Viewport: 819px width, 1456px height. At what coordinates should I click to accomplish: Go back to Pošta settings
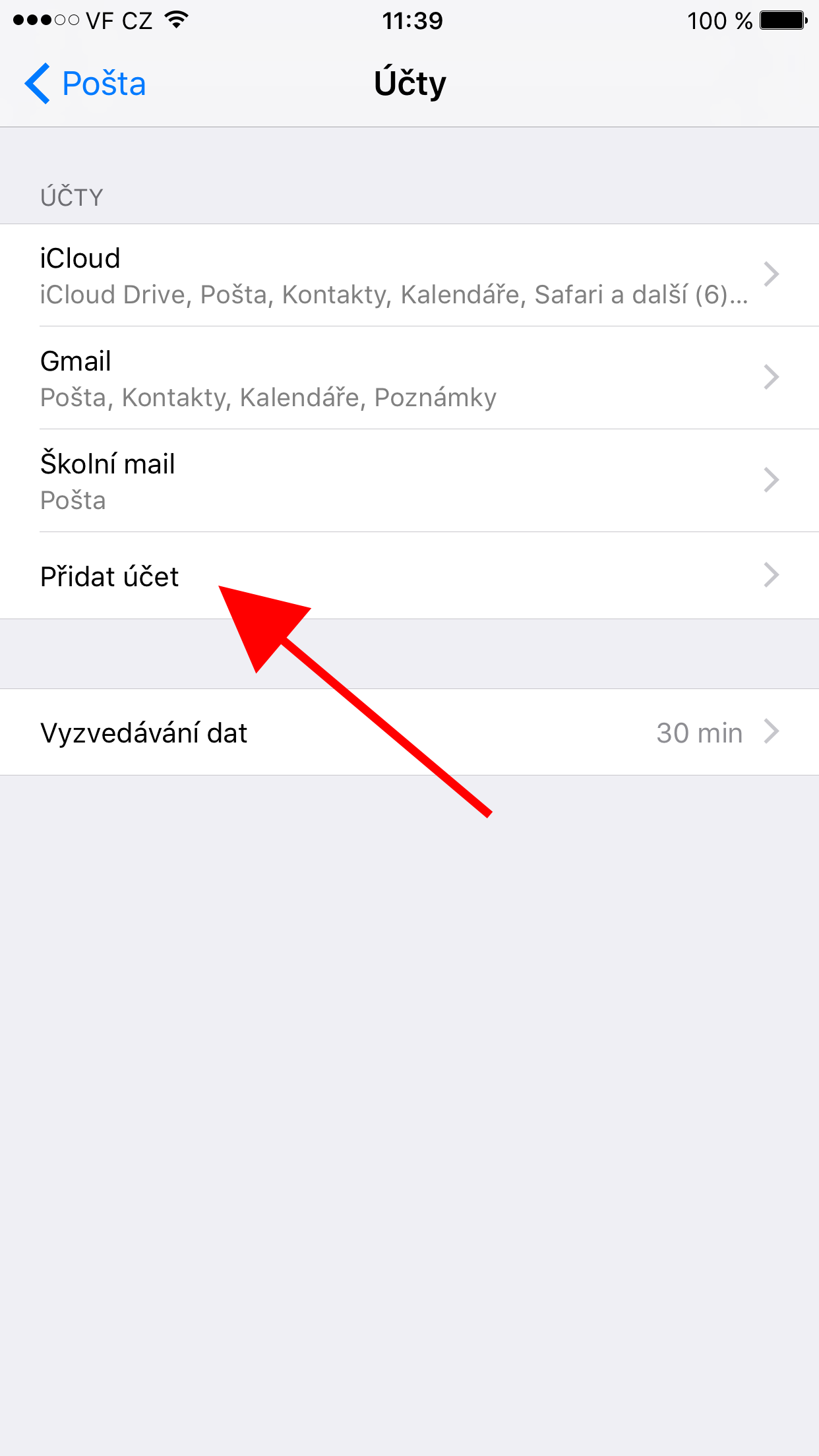86,84
